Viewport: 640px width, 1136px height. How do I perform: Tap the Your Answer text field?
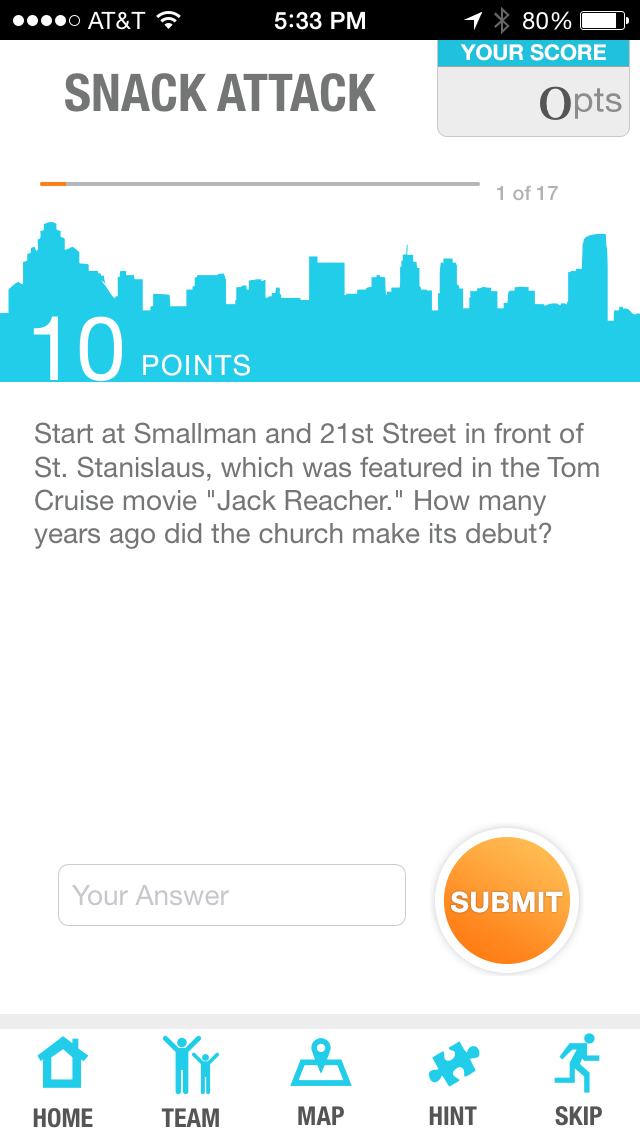tap(232, 895)
